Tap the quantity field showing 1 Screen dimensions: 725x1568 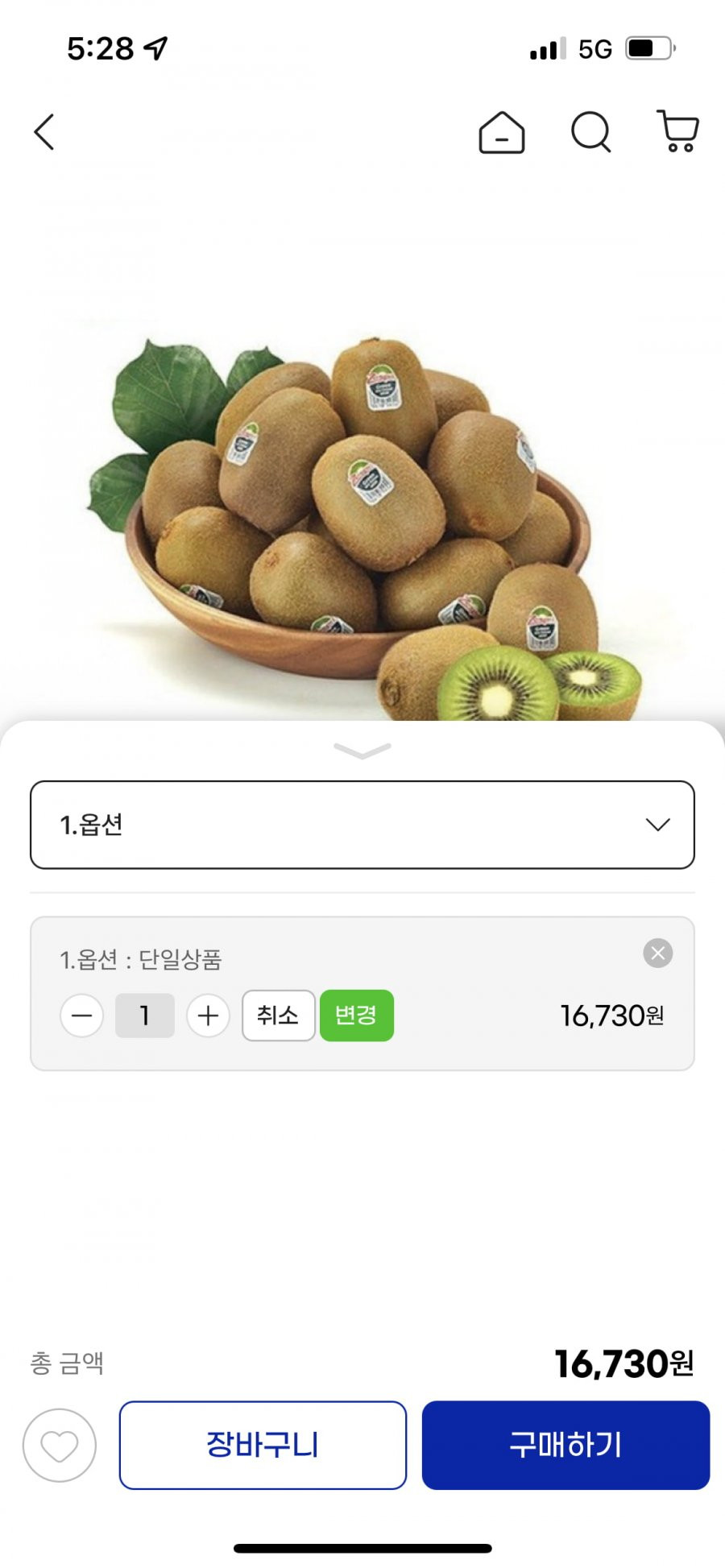coord(145,1016)
